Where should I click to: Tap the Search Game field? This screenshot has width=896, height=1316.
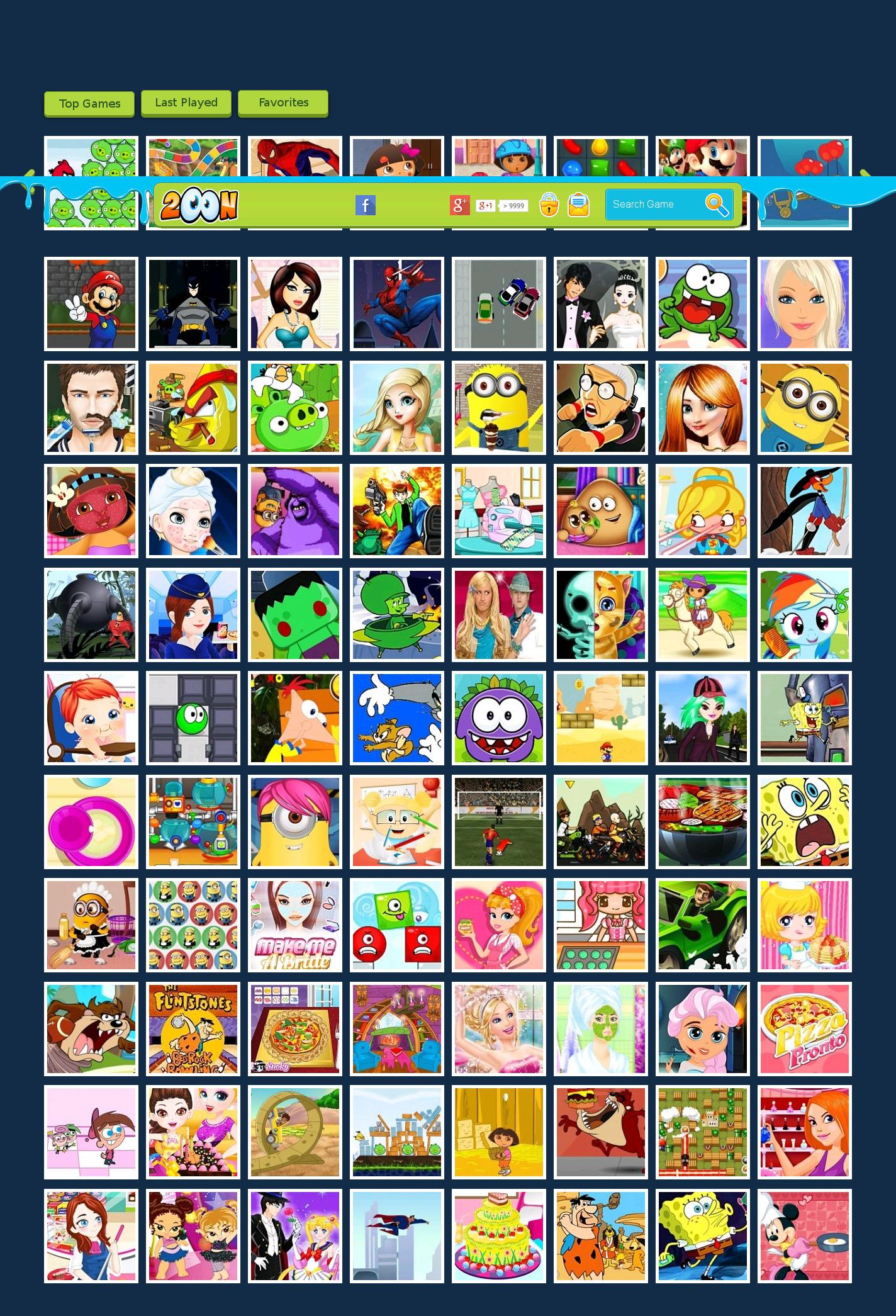tap(652, 205)
